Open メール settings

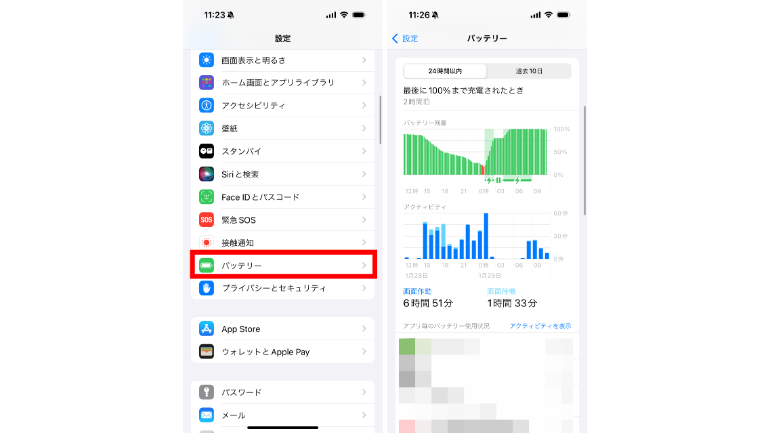click(x=283, y=415)
